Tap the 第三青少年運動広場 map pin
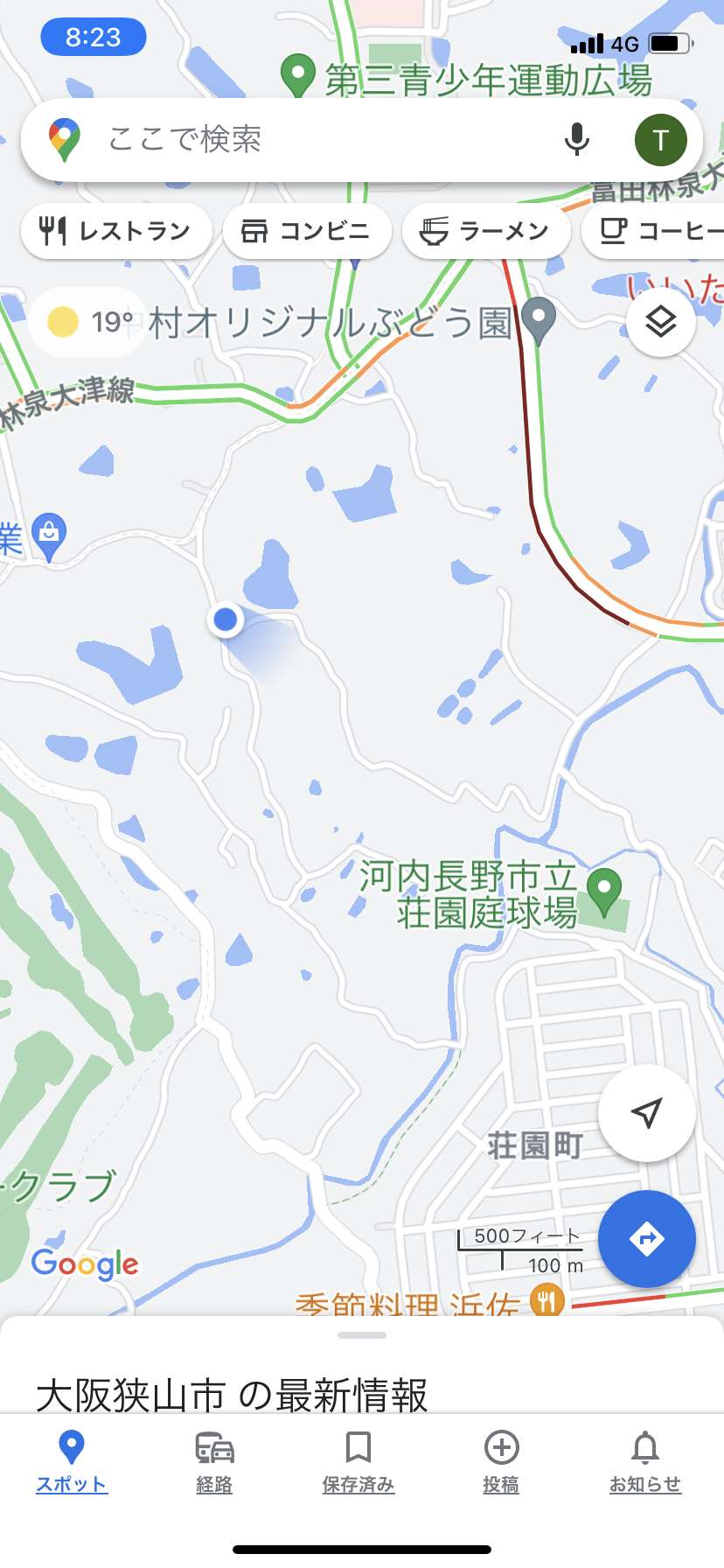Image resolution: width=724 pixels, height=1568 pixels. (x=298, y=75)
